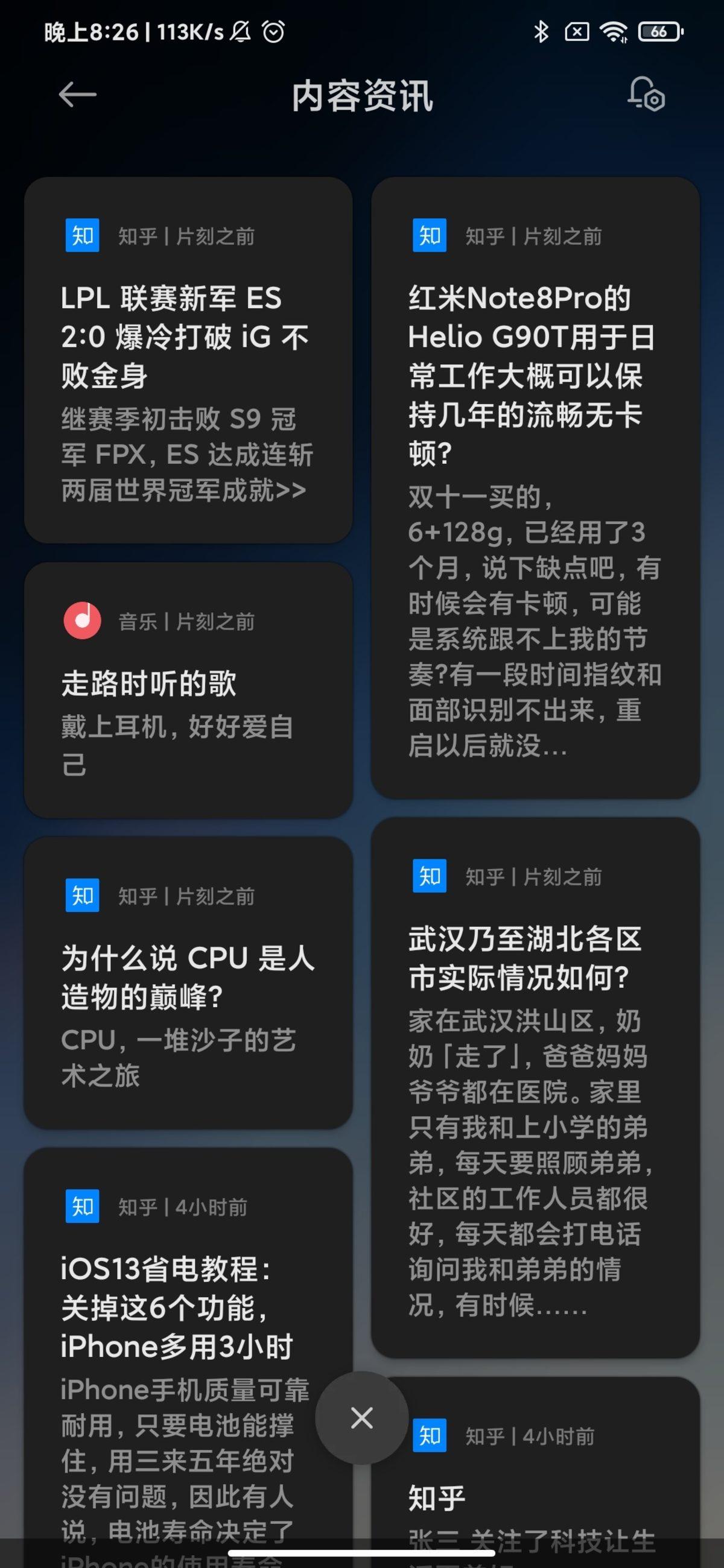Click the back arrow to leave 内容资讯
This screenshot has width=724, height=1568.
tap(78, 94)
